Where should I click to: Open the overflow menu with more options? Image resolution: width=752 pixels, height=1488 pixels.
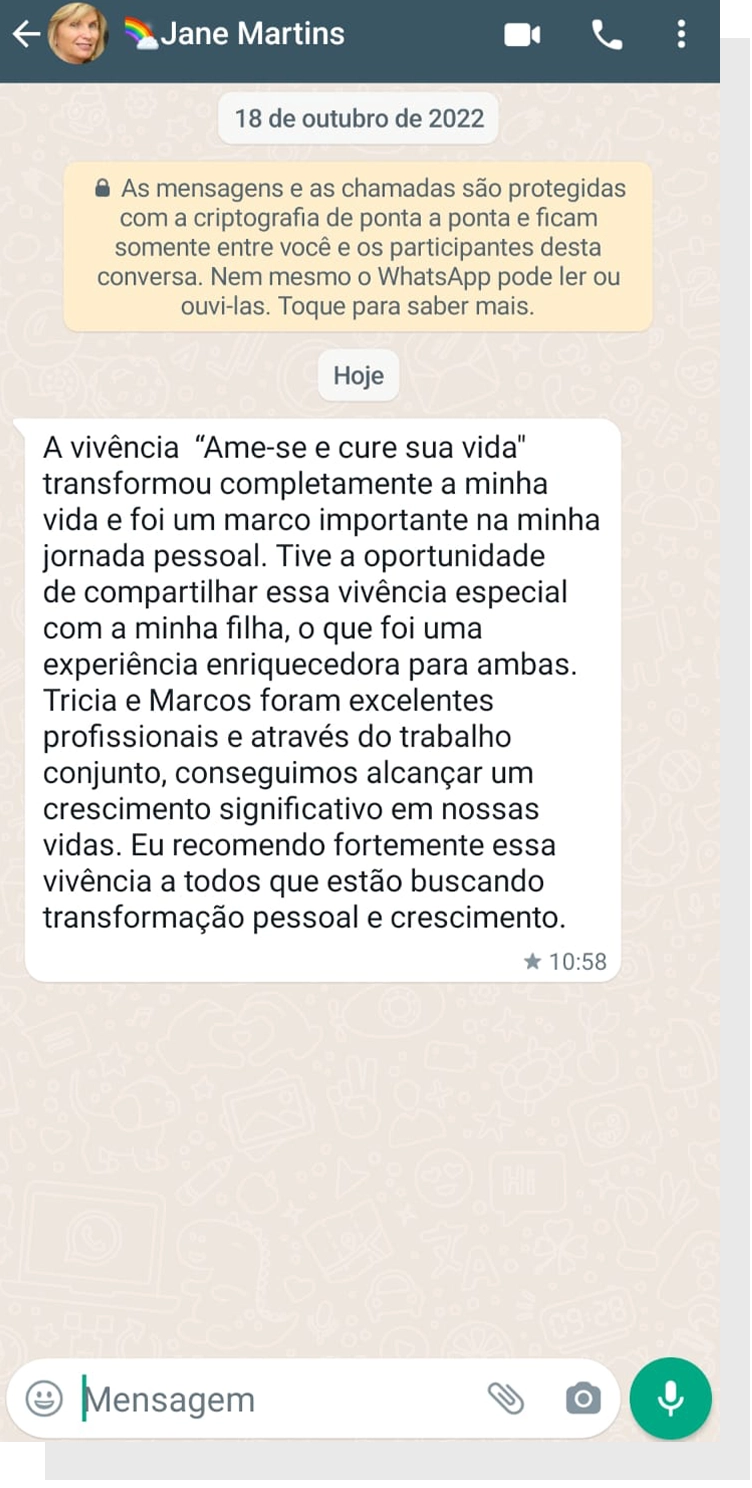click(681, 35)
